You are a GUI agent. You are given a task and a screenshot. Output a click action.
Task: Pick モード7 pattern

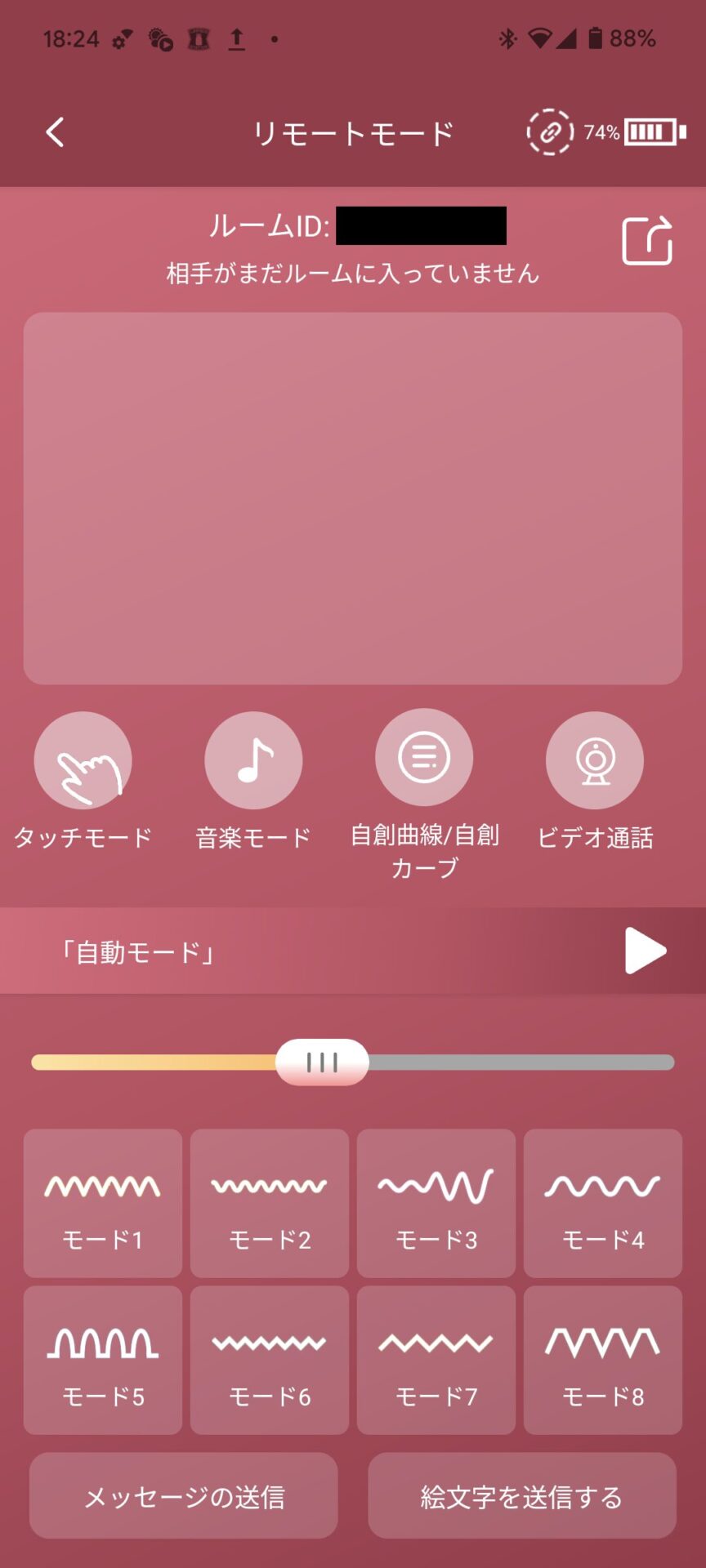click(x=436, y=1360)
